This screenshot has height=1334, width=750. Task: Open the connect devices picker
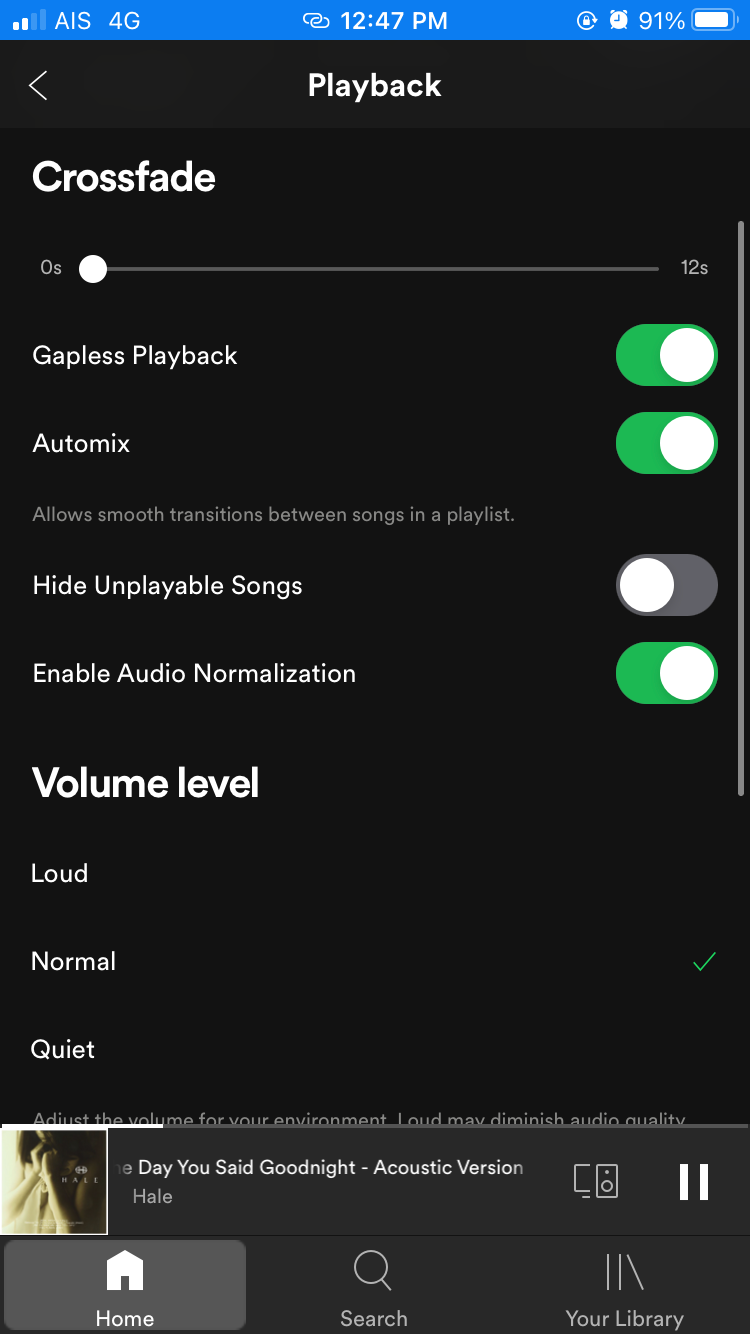pyautogui.click(x=596, y=1181)
